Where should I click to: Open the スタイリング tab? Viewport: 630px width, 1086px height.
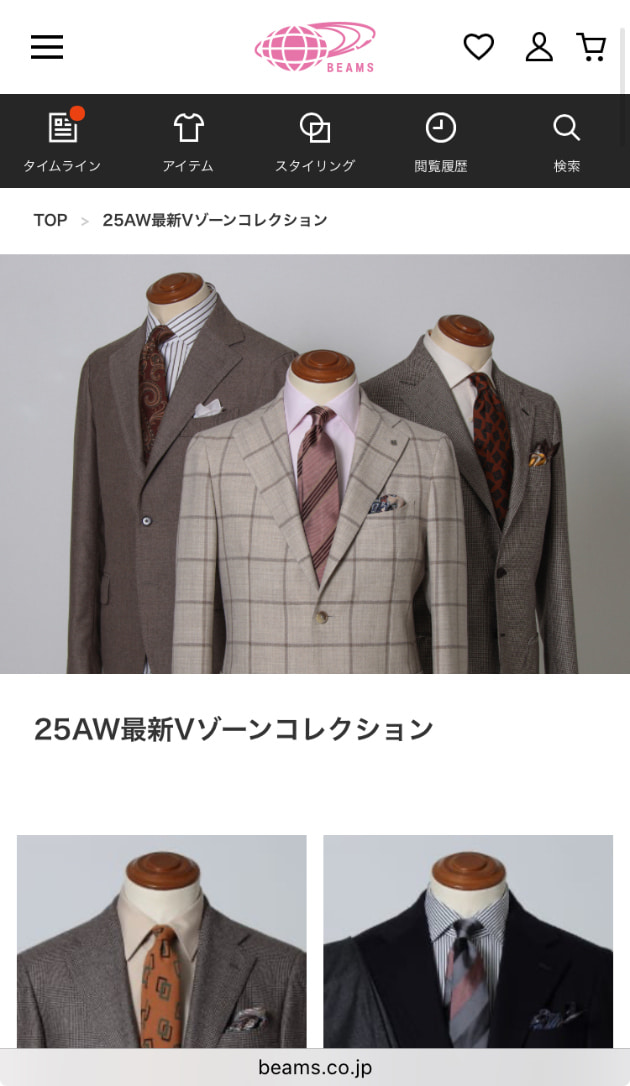(315, 141)
